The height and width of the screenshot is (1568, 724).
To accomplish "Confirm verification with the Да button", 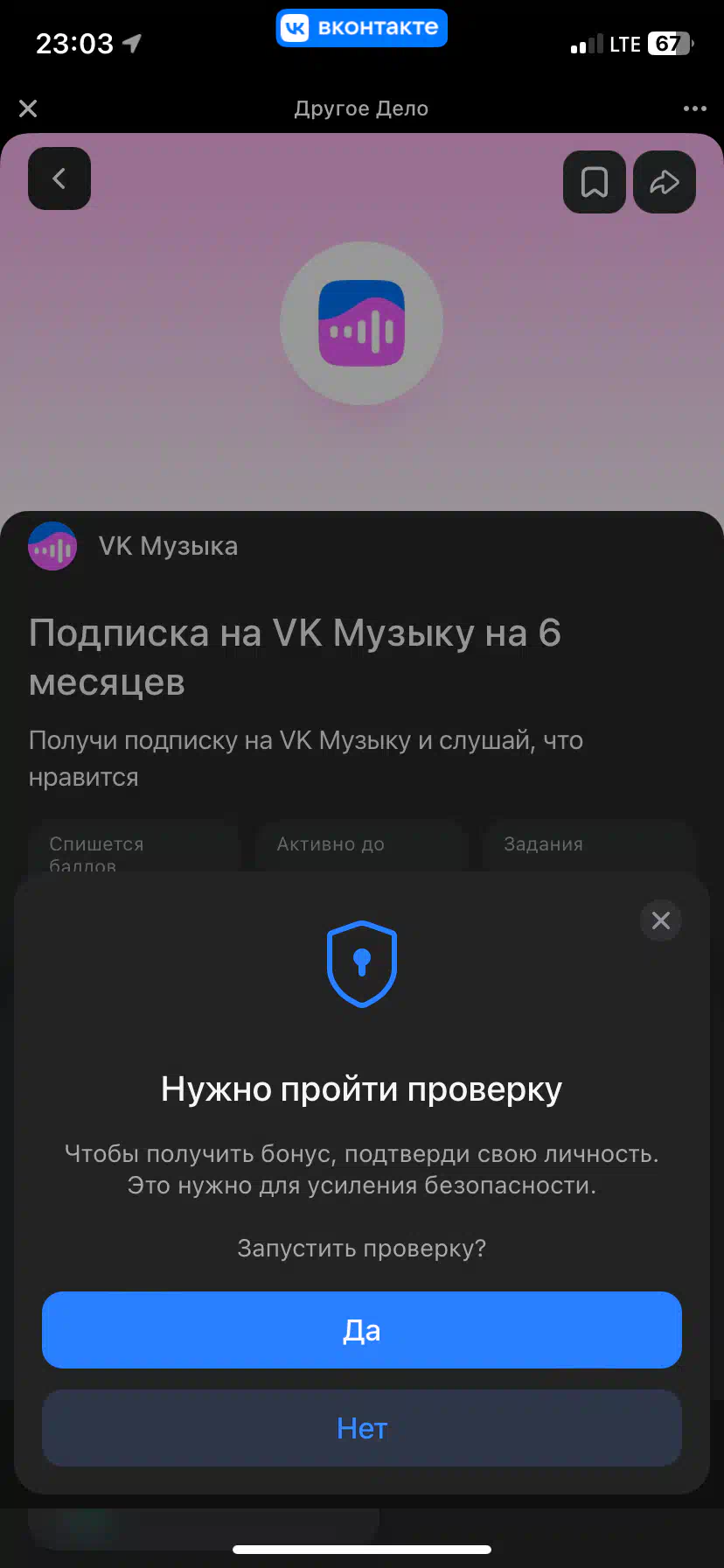I will 362,1330.
